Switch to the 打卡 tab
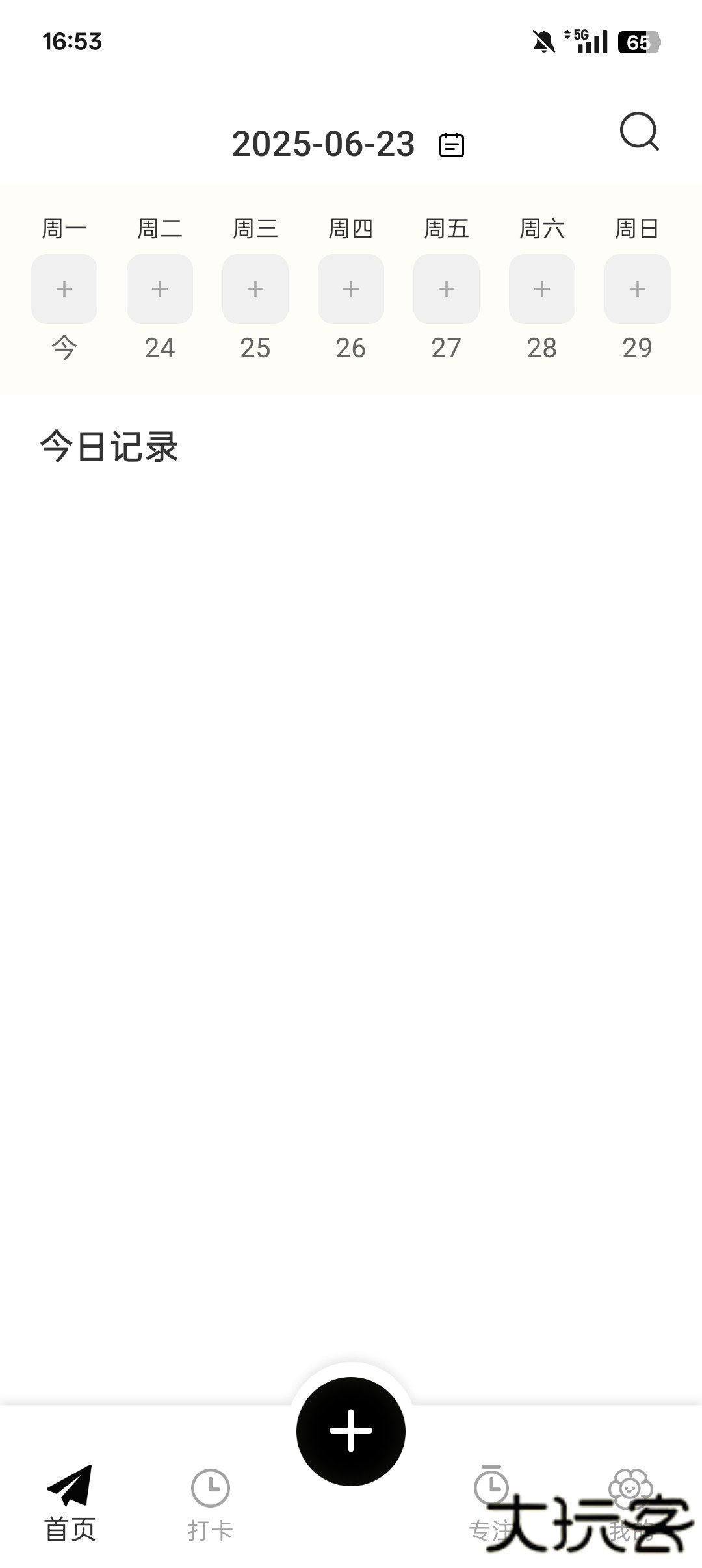This screenshot has width=702, height=1568. (x=210, y=1503)
